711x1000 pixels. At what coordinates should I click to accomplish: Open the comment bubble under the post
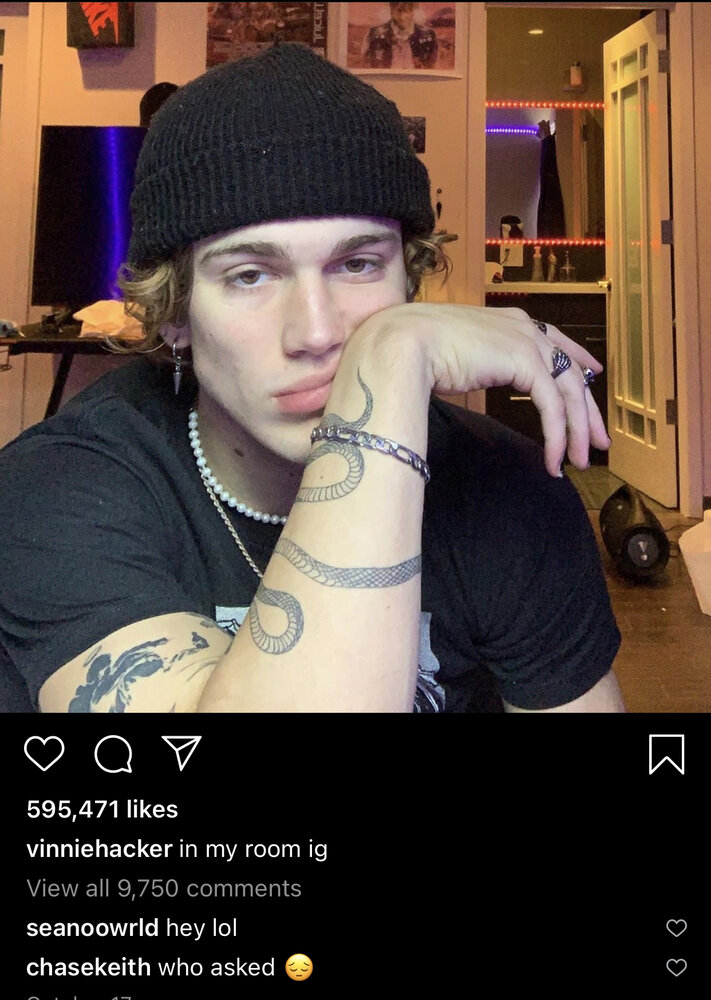113,754
